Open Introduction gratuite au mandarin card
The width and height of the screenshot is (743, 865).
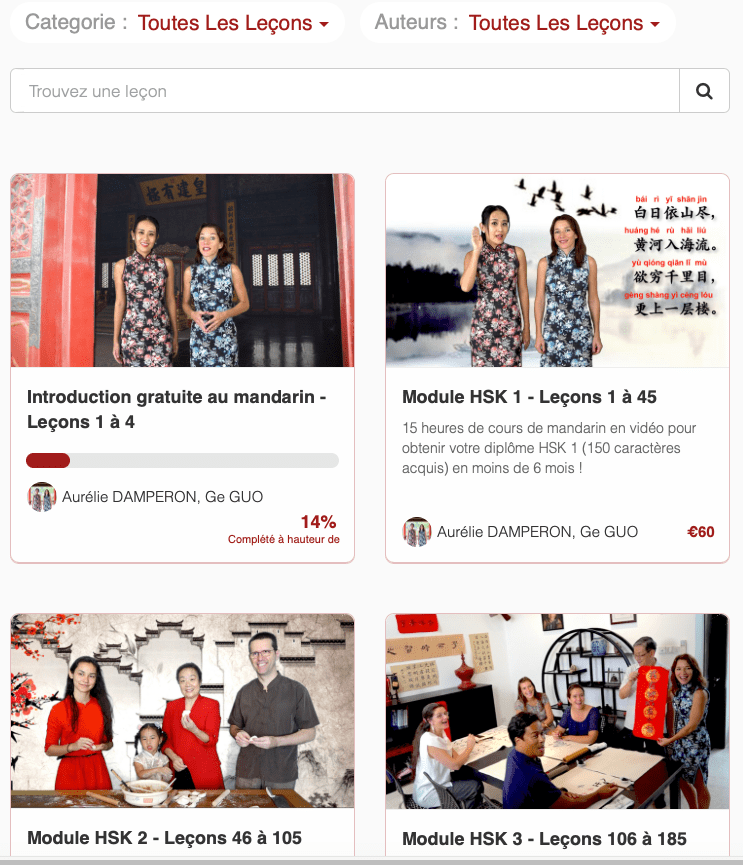[x=177, y=409]
